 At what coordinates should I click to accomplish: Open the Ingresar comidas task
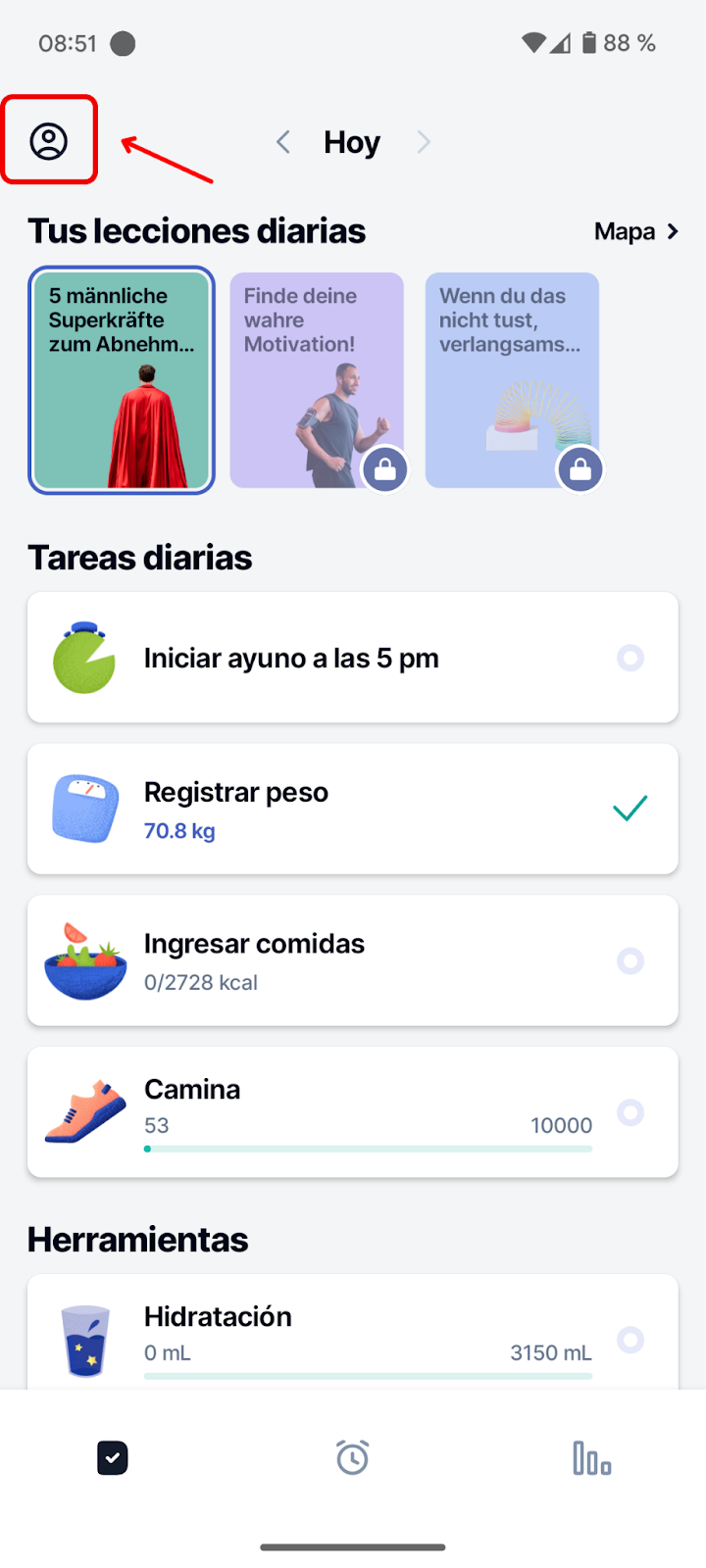[x=353, y=960]
